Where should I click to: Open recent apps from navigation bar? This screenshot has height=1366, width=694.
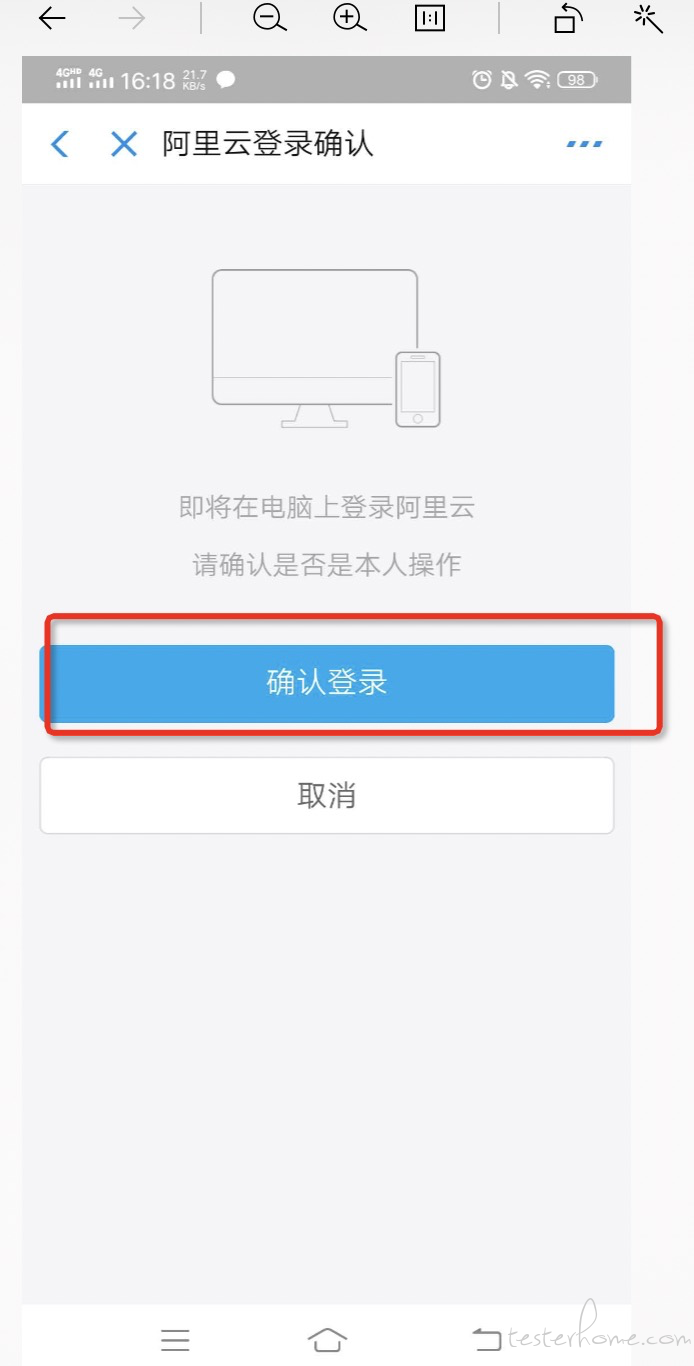(x=175, y=1339)
